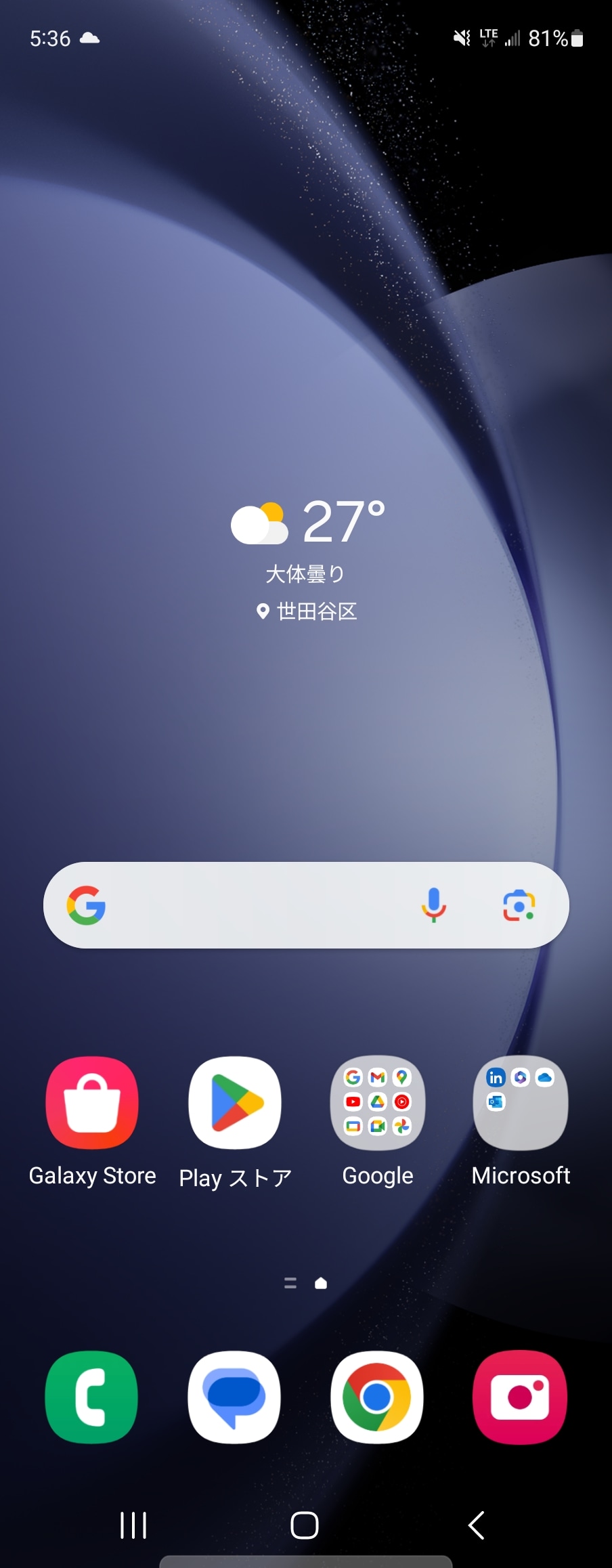The width and height of the screenshot is (612, 1568).
Task: Open the weather widget for 世田谷区
Action: pos(308,557)
